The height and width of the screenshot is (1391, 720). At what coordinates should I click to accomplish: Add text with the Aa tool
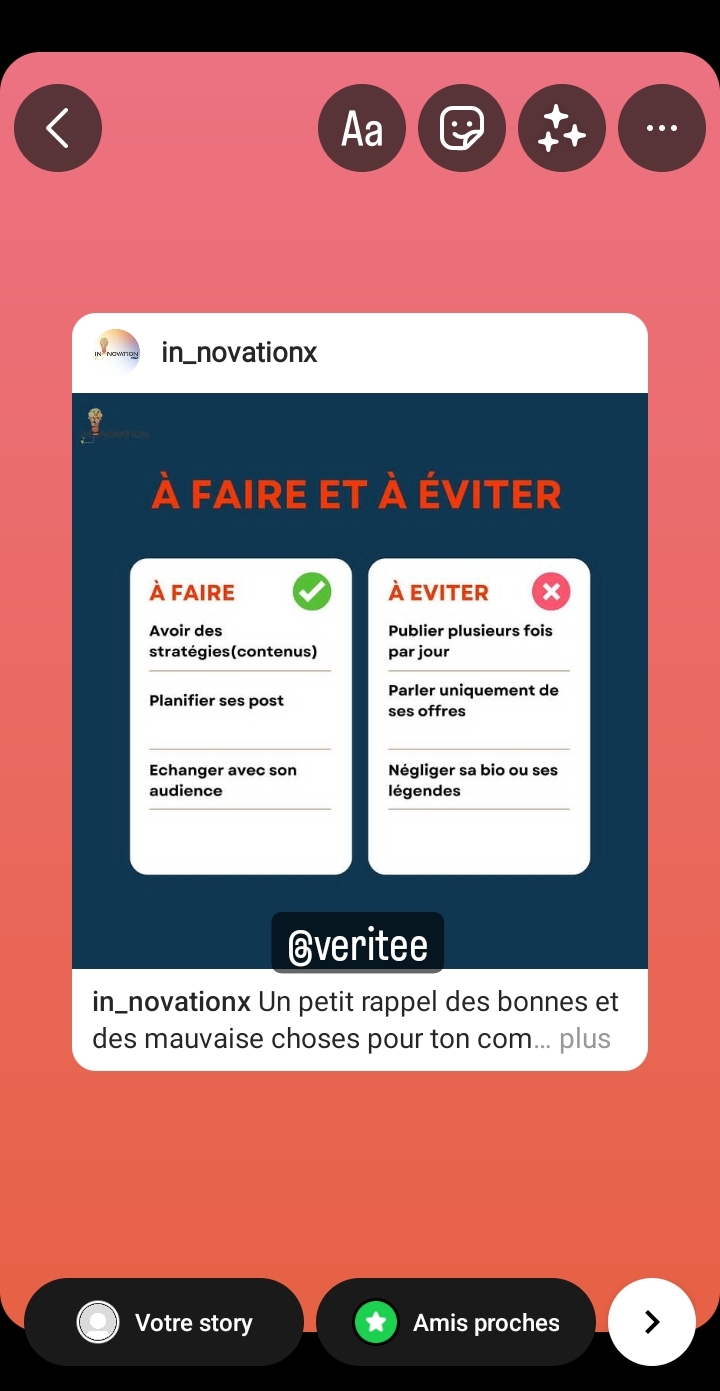pyautogui.click(x=362, y=128)
